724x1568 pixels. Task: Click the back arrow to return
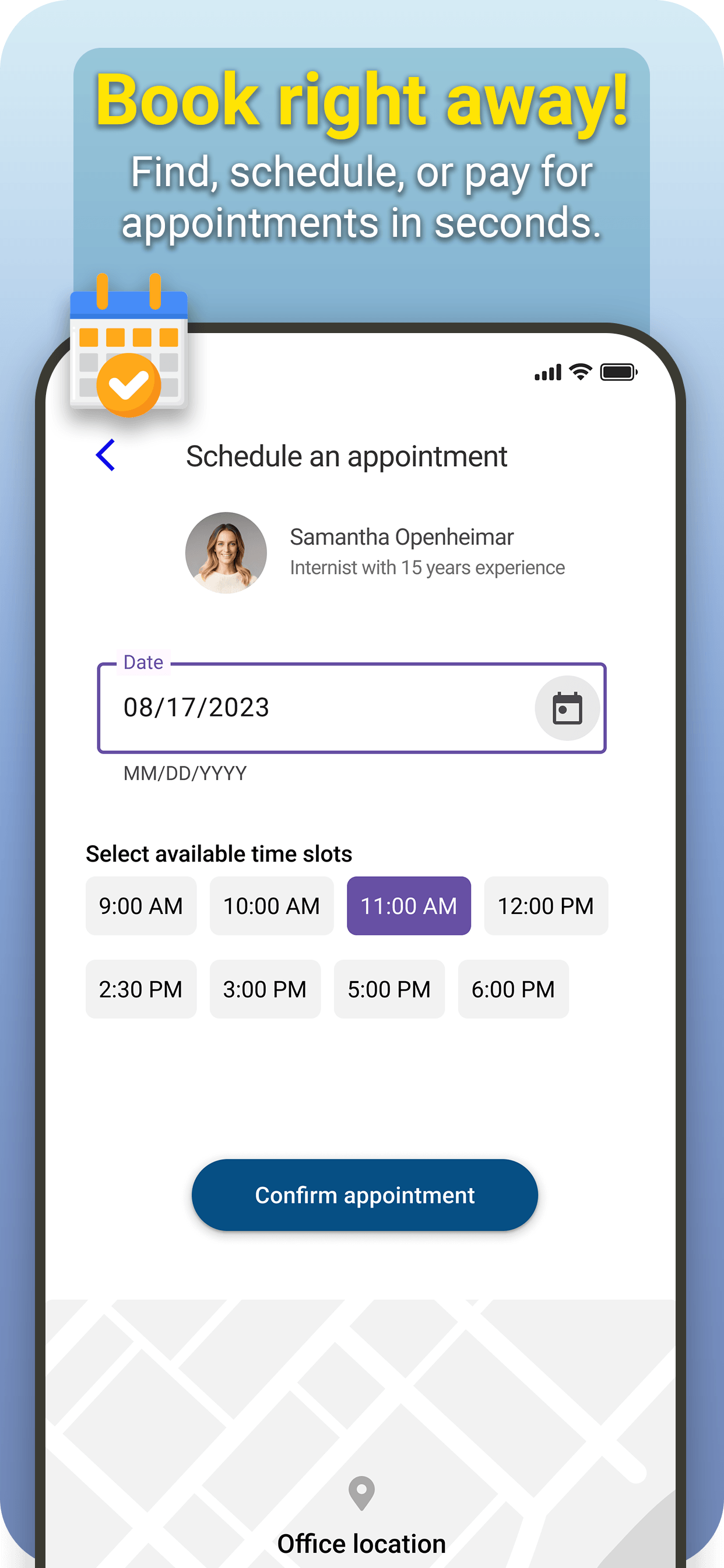pyautogui.click(x=106, y=456)
